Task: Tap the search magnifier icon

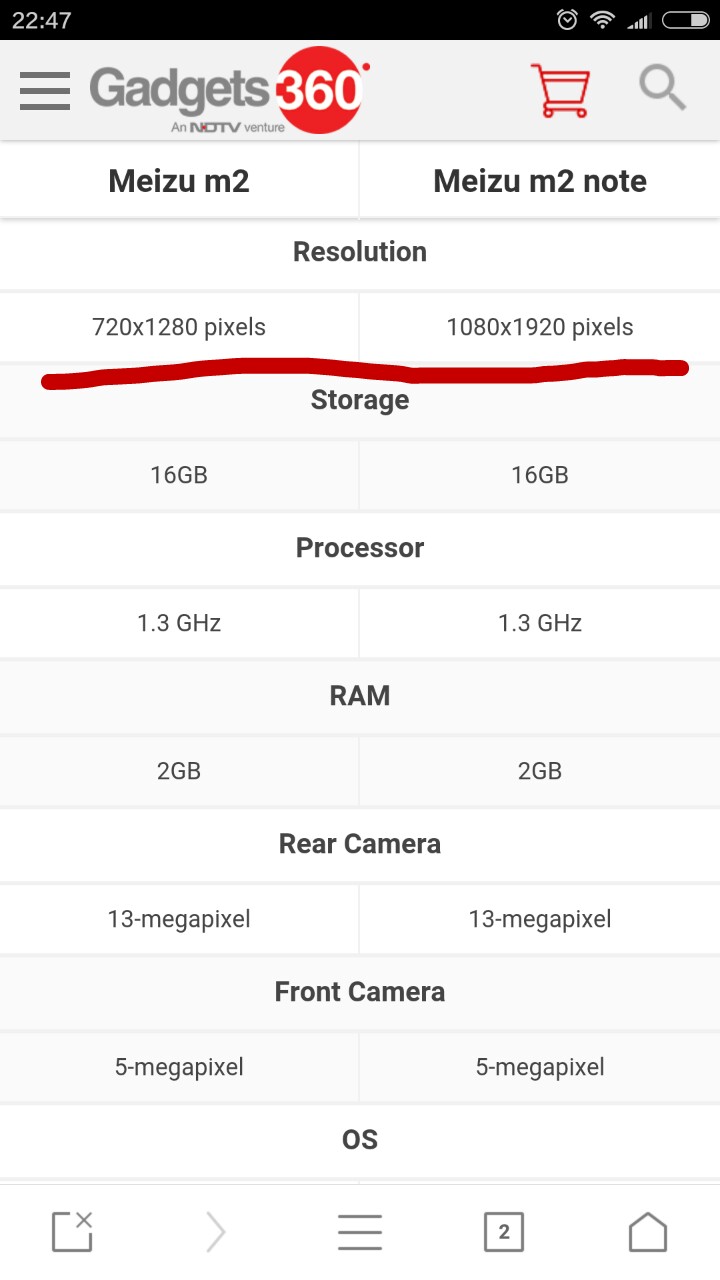Action: [x=663, y=89]
